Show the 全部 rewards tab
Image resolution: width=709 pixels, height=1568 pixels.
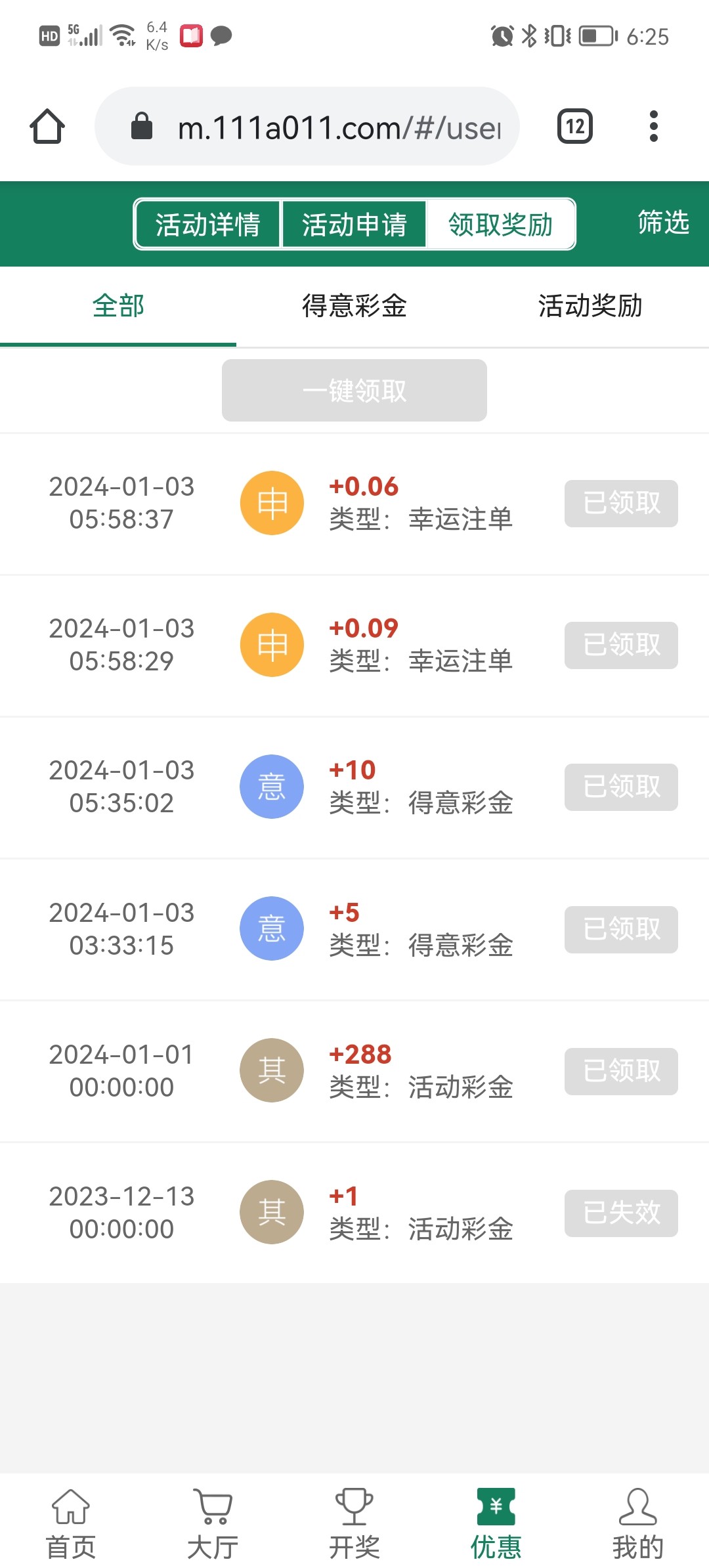[118, 306]
